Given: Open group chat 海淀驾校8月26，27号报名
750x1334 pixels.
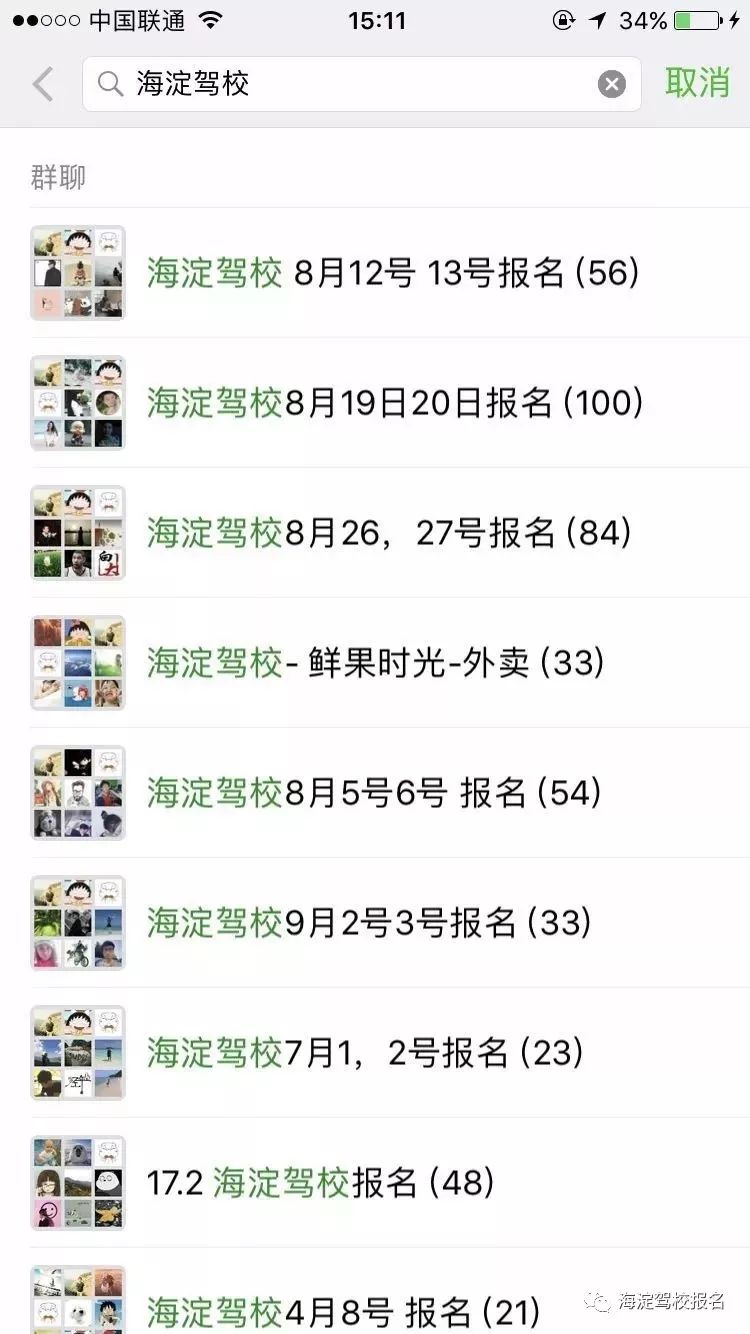Looking at the screenshot, I should pyautogui.click(x=389, y=533).
